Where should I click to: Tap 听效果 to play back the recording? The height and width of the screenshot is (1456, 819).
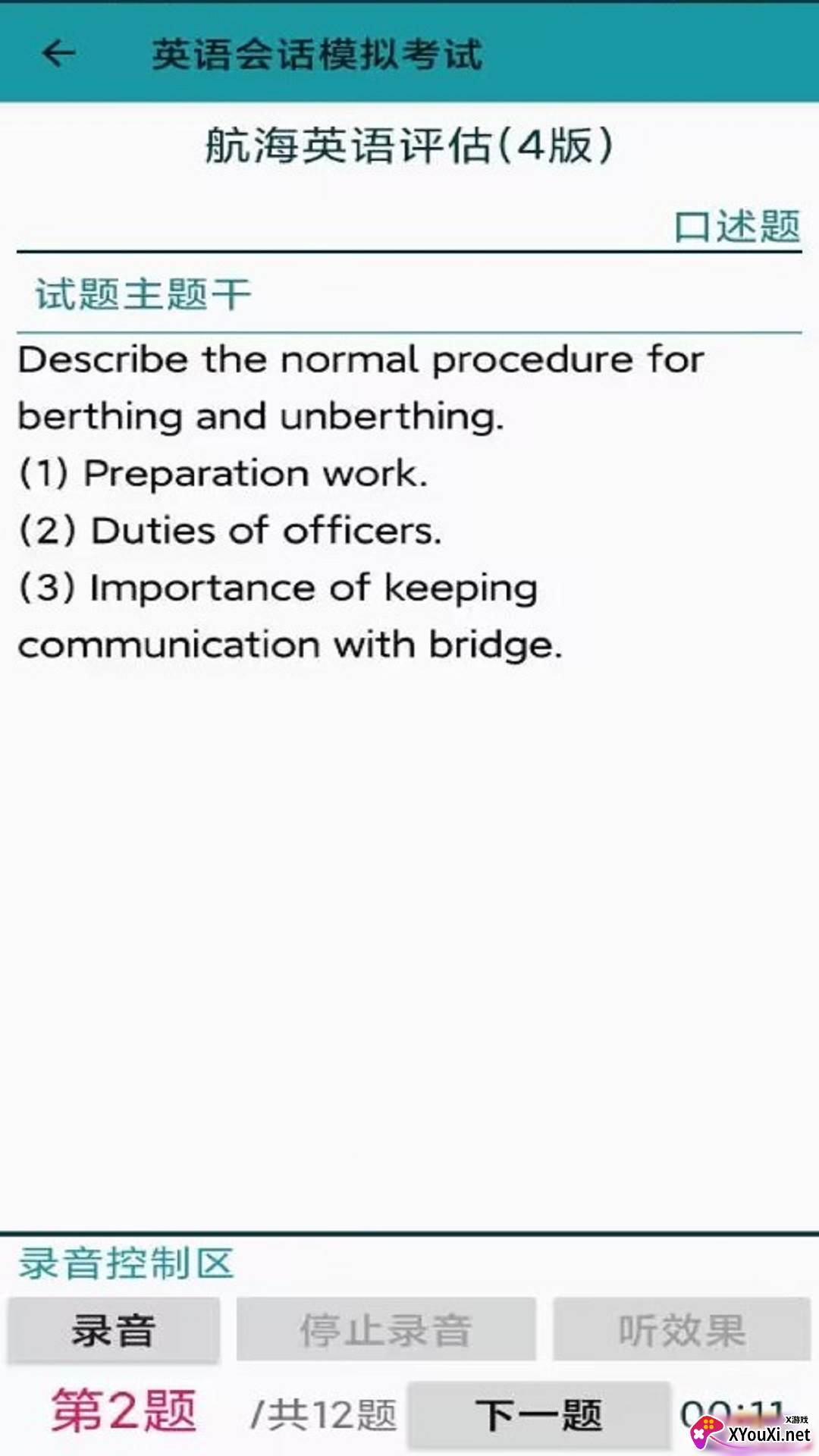(x=682, y=1330)
